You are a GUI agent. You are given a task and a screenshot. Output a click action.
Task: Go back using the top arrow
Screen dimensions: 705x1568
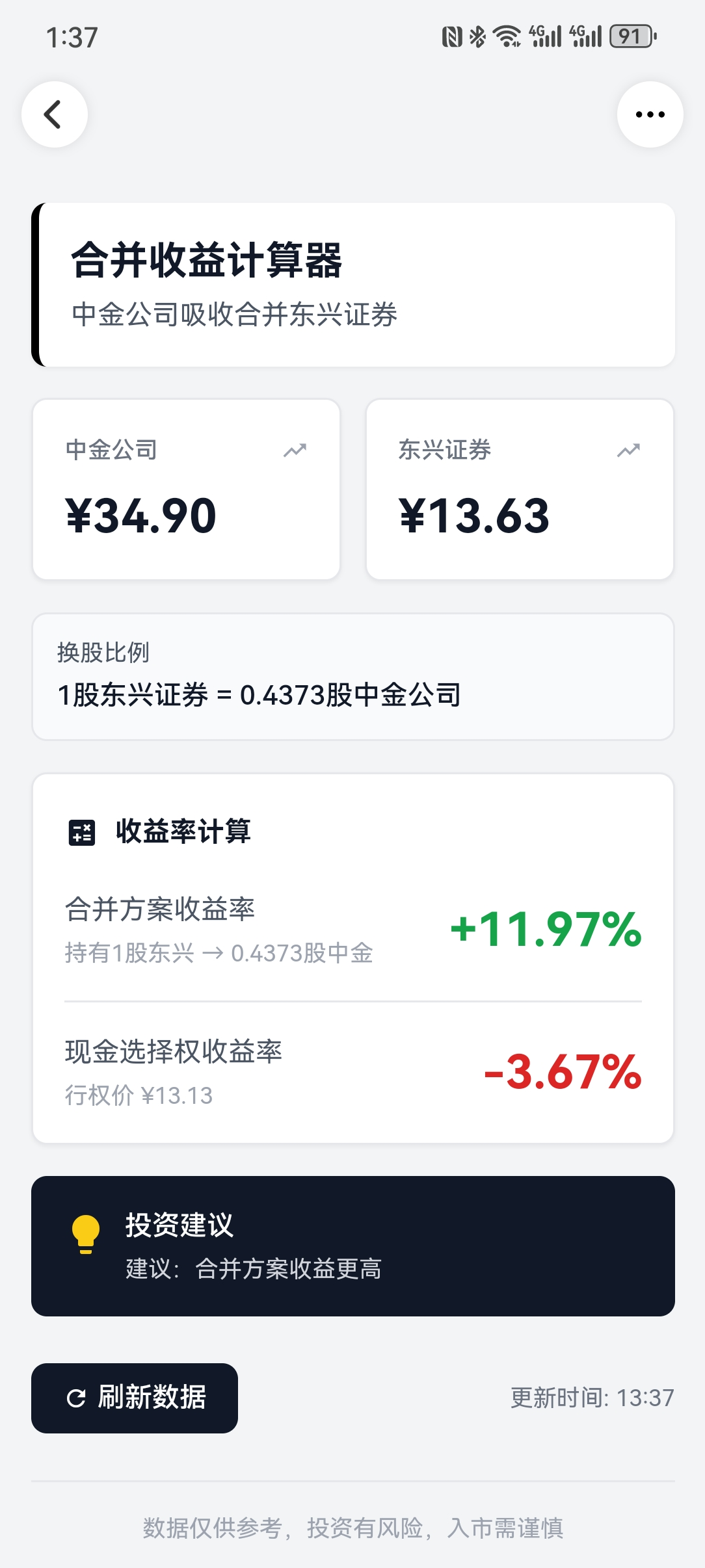click(55, 114)
